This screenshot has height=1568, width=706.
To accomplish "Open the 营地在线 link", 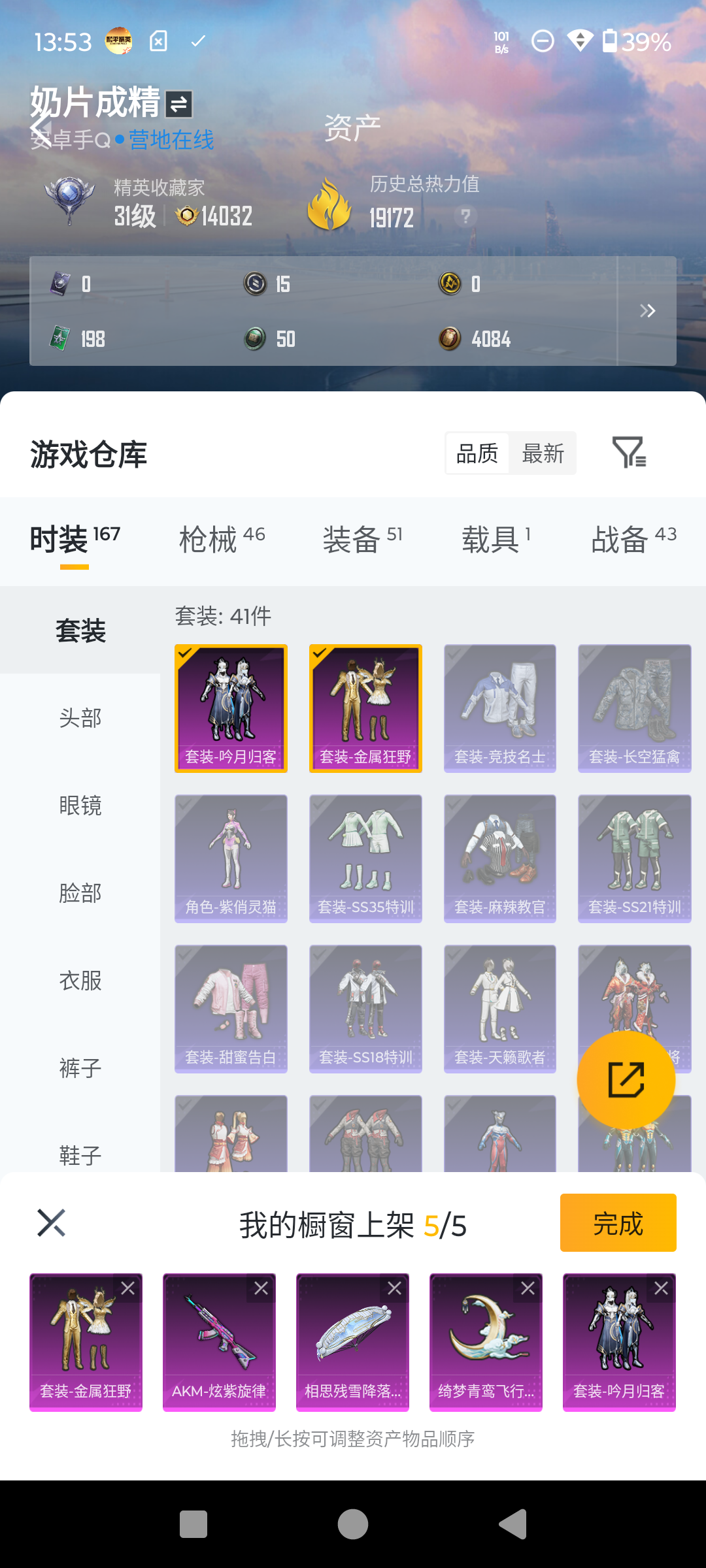I will coord(169,140).
